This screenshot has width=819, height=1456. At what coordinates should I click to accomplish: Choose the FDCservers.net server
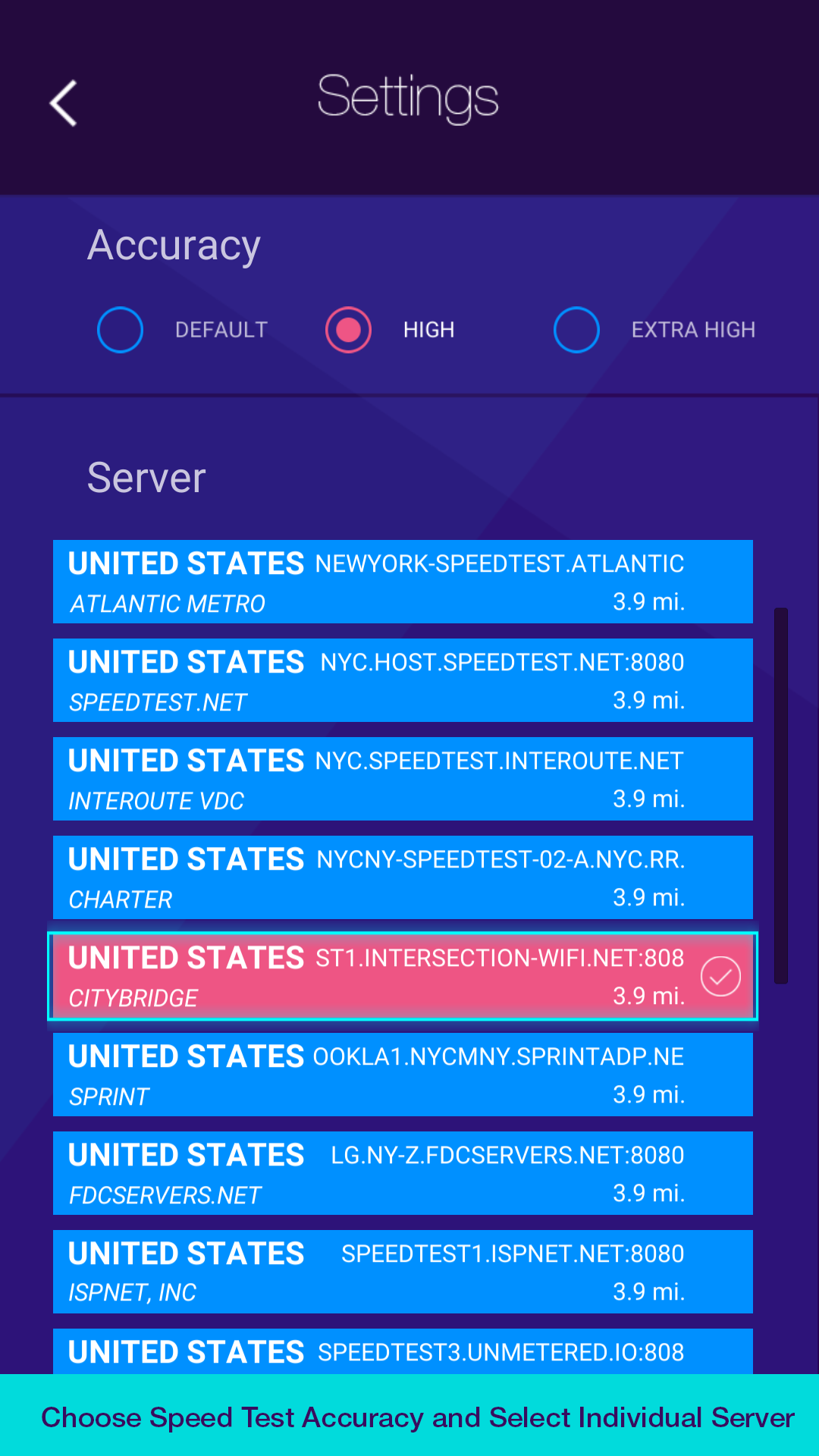(402, 1173)
